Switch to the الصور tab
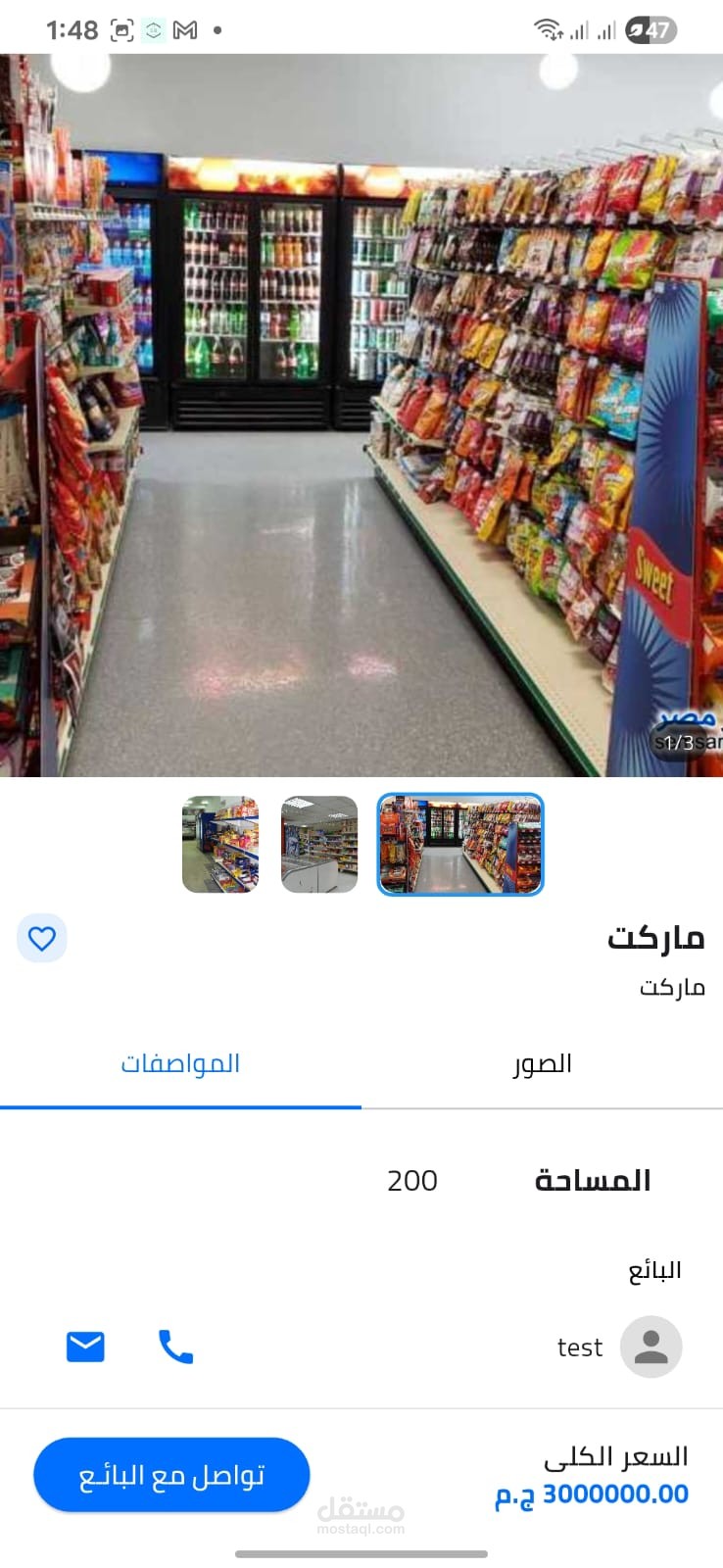723x1568 pixels. (542, 1064)
